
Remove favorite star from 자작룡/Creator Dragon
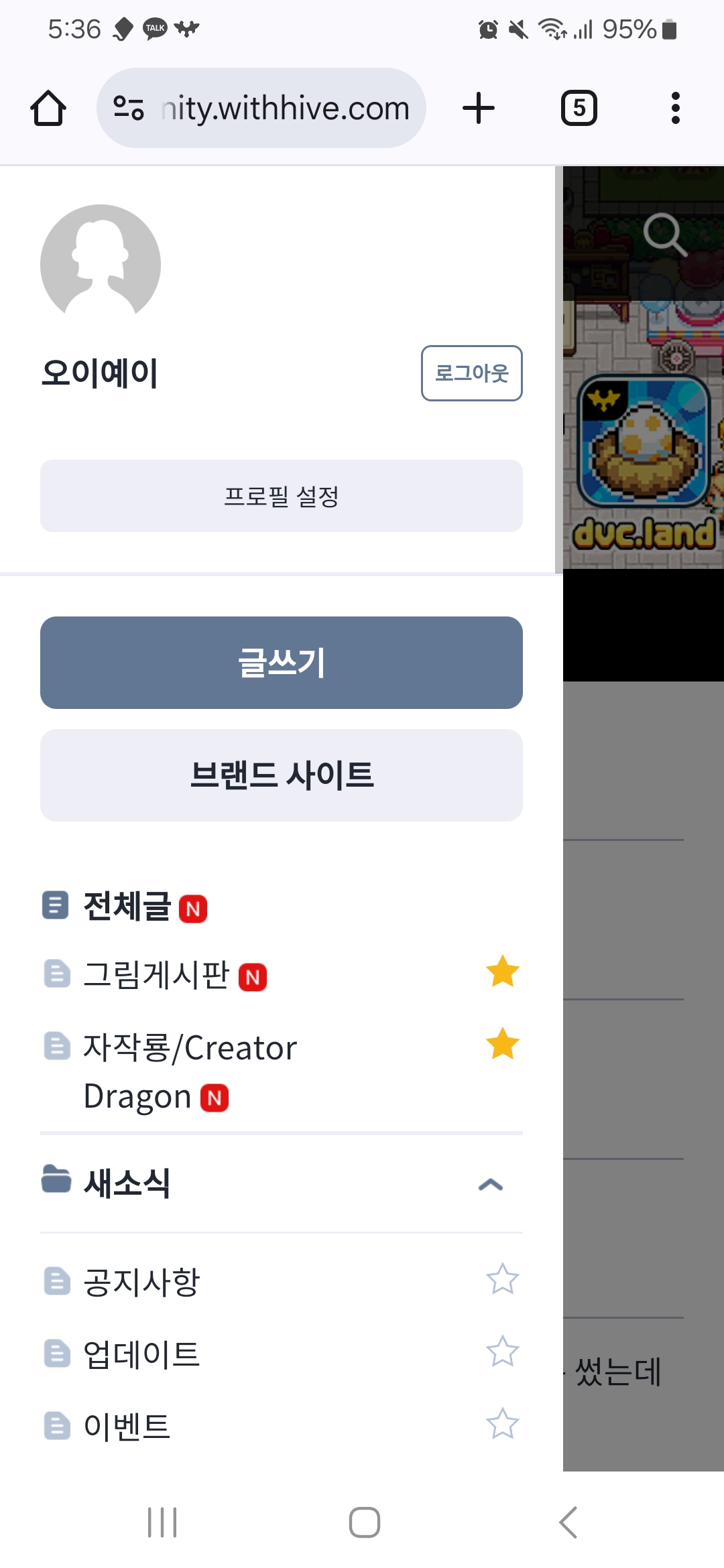coord(502,1043)
